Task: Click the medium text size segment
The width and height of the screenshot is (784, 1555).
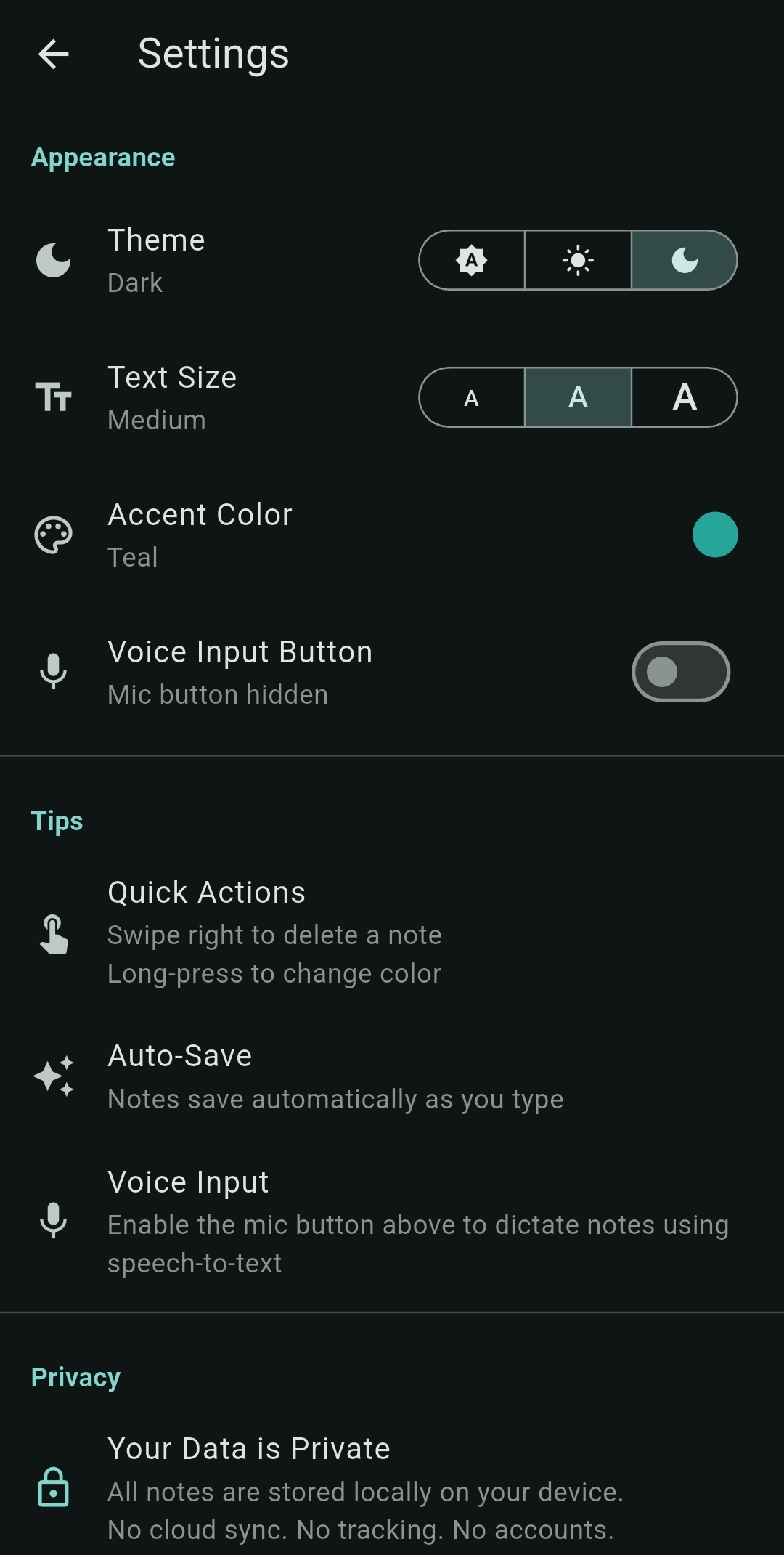Action: [577, 397]
